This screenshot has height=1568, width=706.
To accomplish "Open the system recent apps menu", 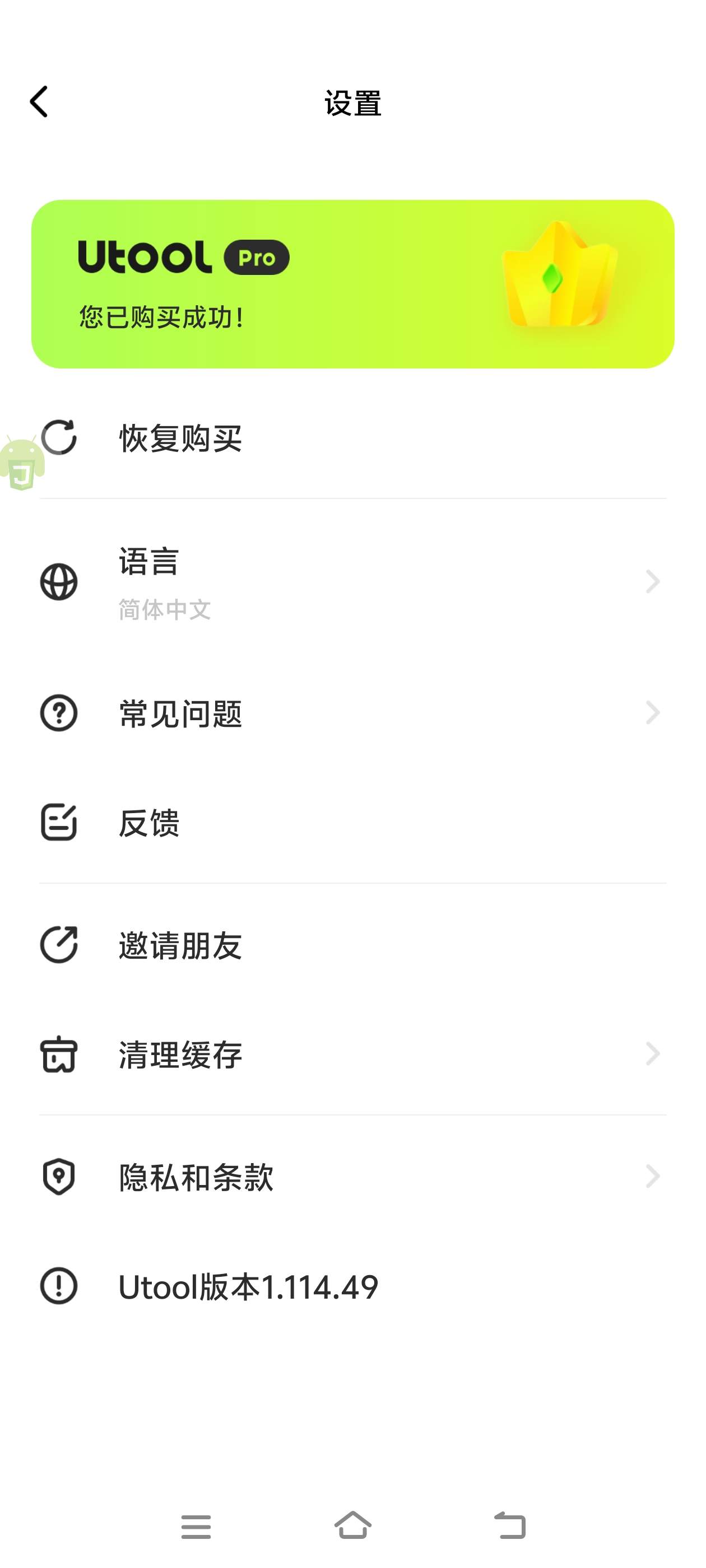I will click(x=196, y=1526).
